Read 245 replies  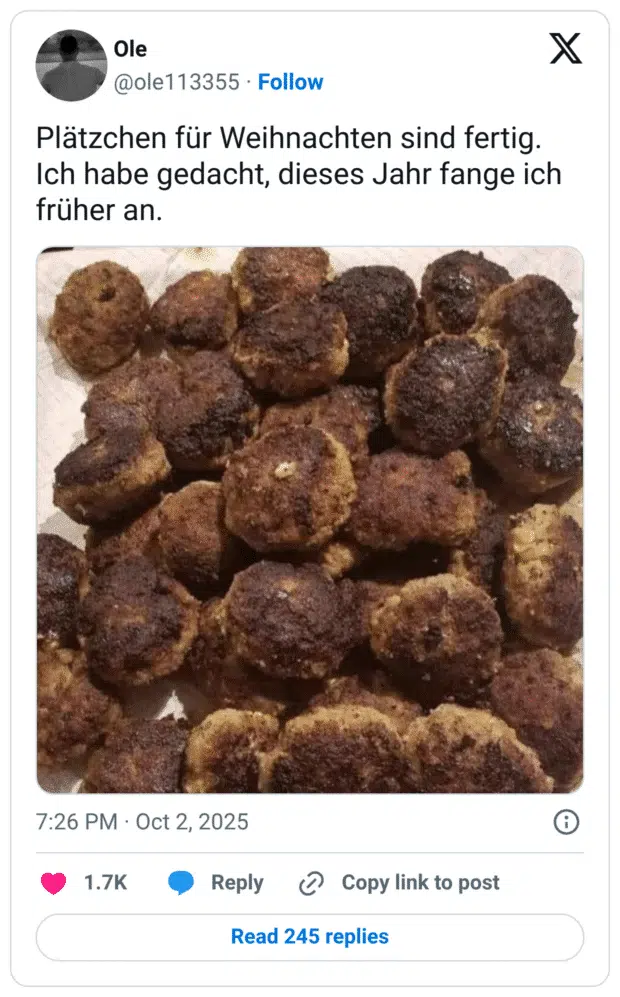[x=310, y=937]
